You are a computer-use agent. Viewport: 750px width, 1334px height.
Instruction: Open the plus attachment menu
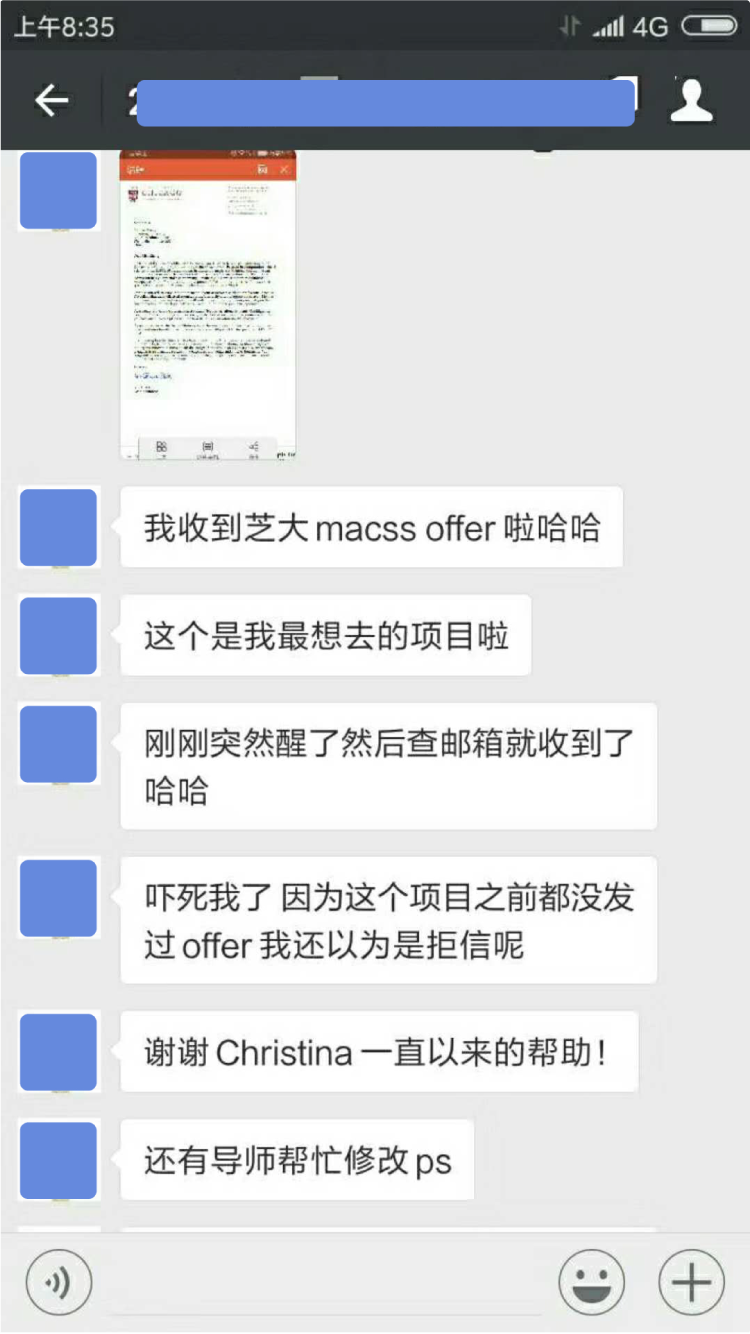pyautogui.click(x=691, y=1283)
